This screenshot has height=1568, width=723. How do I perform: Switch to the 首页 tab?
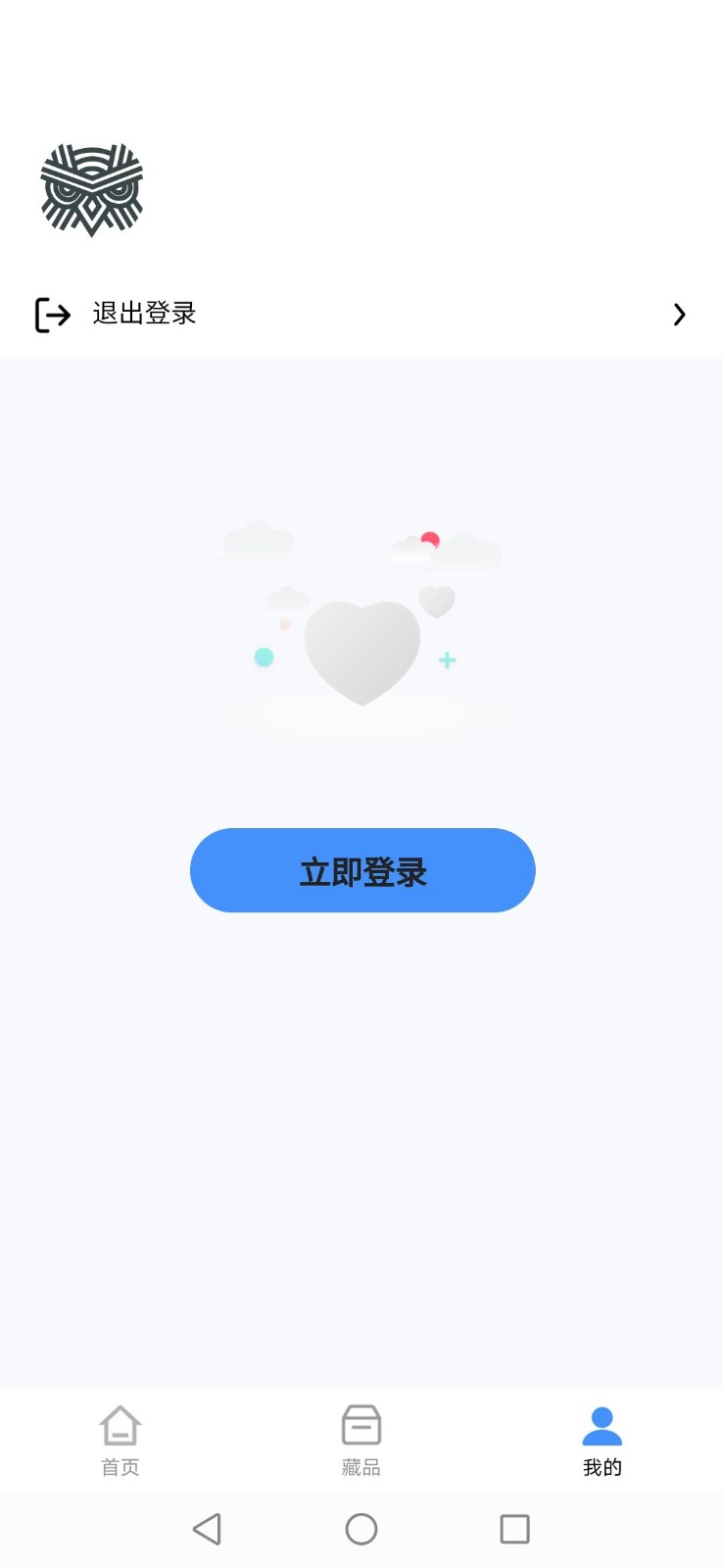120,1439
